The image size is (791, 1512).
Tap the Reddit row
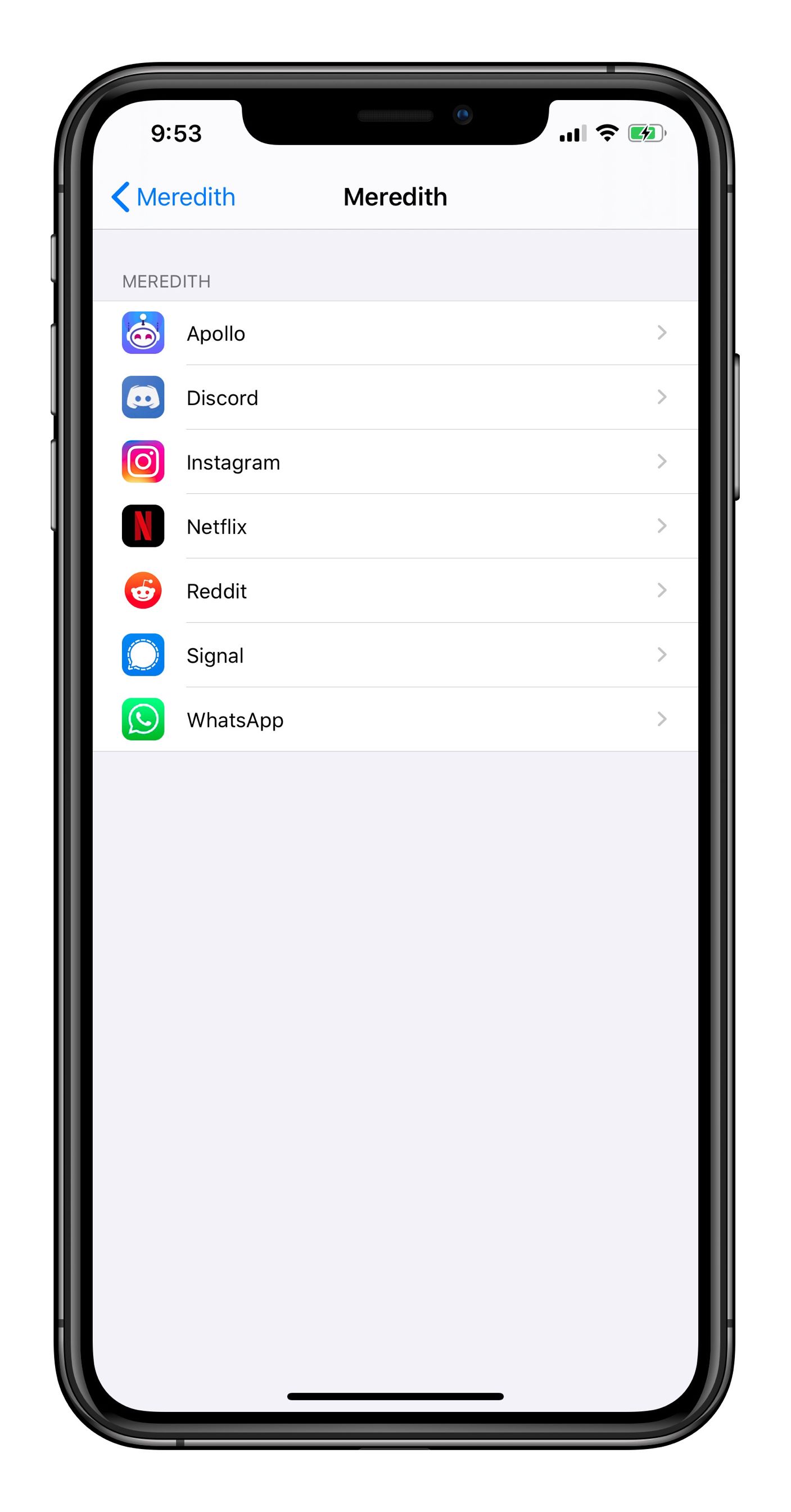(394, 591)
